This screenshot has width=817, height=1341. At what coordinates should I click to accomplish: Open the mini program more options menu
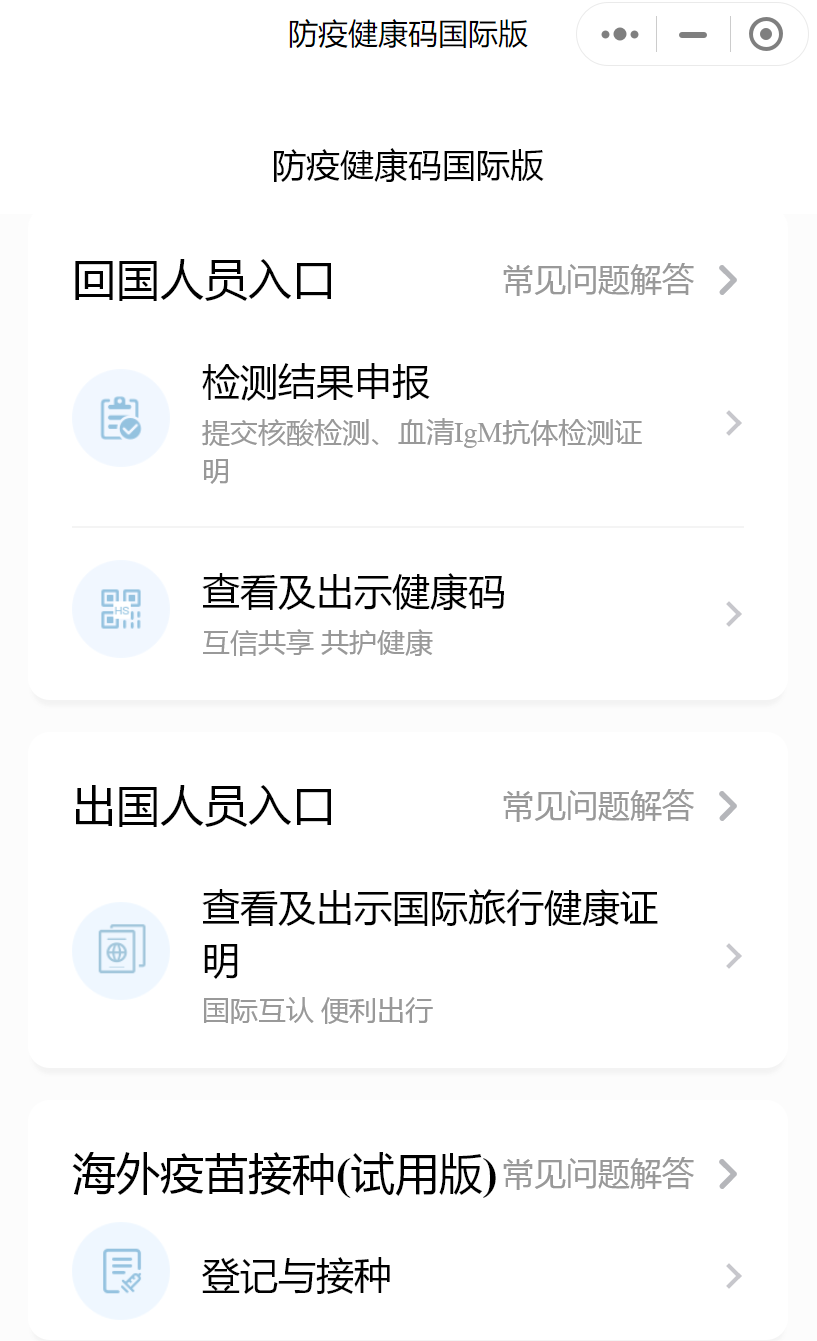pyautogui.click(x=620, y=35)
